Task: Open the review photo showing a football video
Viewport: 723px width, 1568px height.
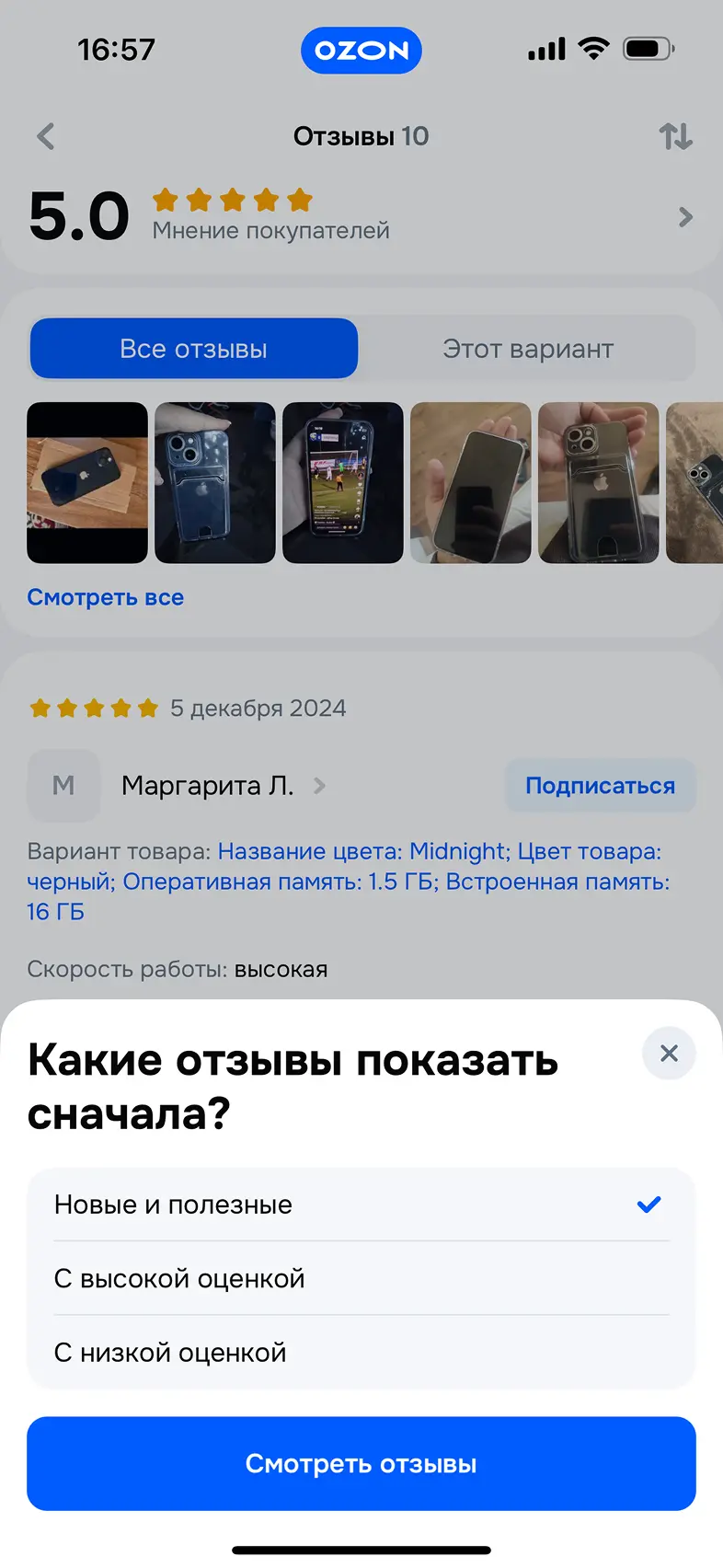Action: pyautogui.click(x=342, y=482)
